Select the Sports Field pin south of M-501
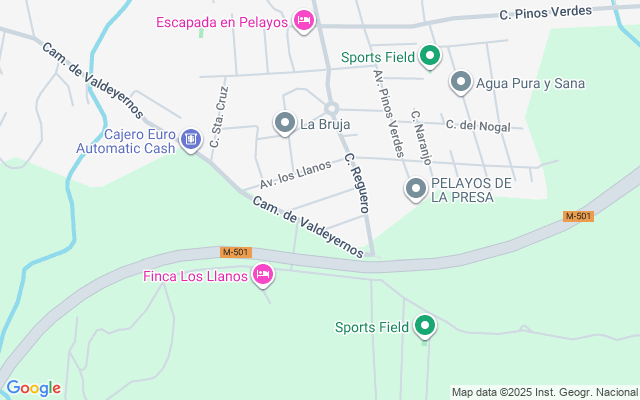This screenshot has height=400, width=640. click(425, 325)
